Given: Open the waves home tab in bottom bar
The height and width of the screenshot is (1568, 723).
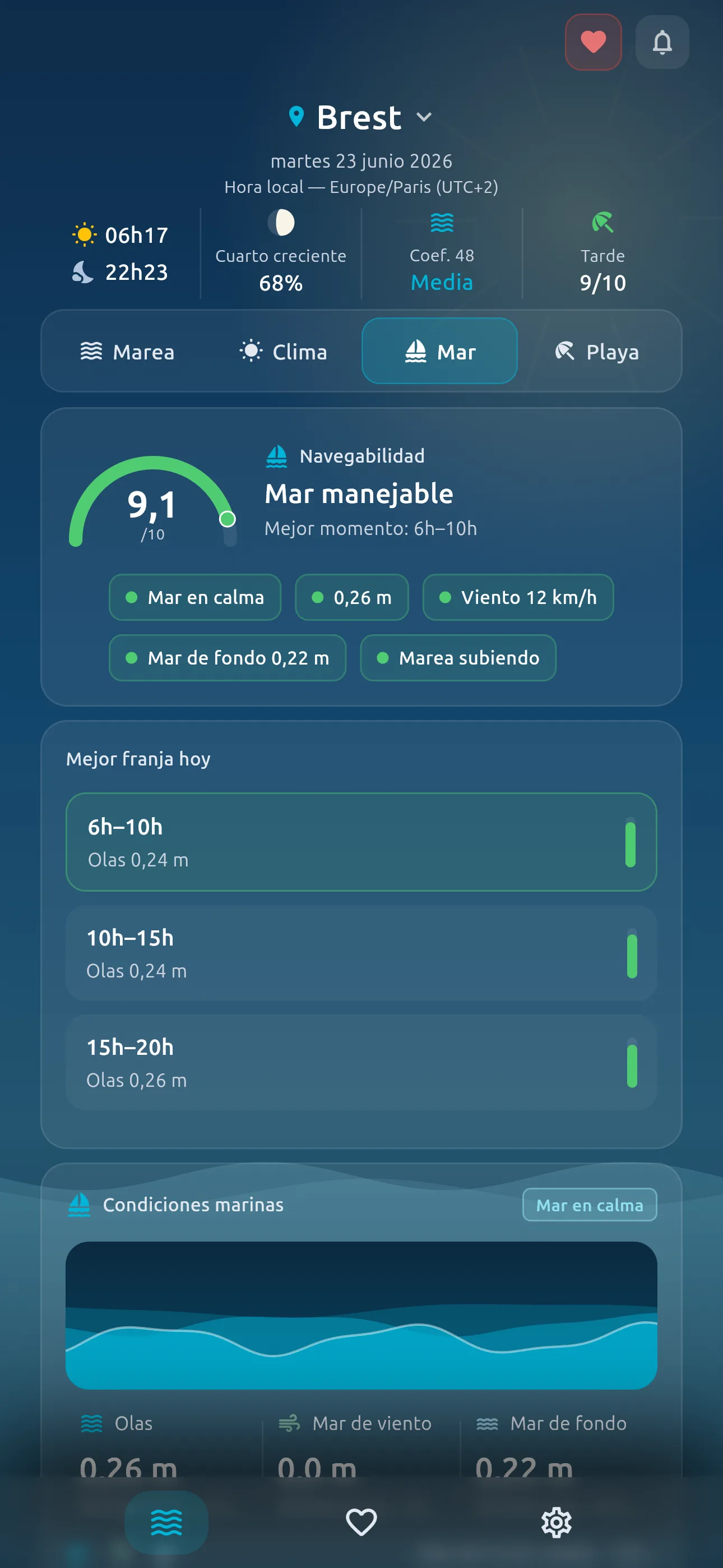Looking at the screenshot, I should (166, 1523).
